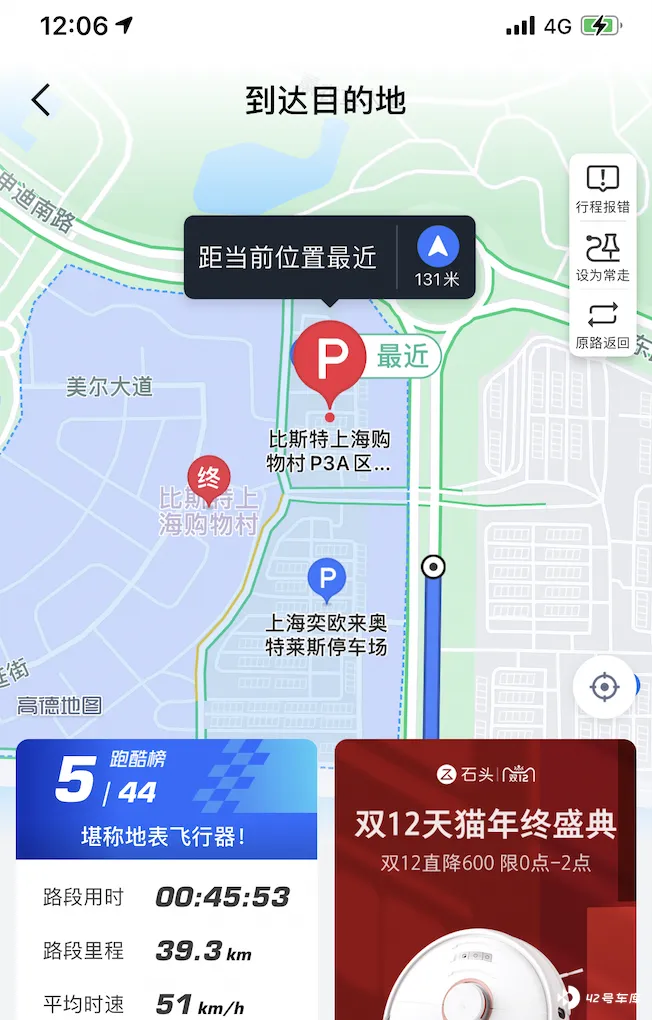Open the 跑酷榜 ranking card
The width and height of the screenshot is (652, 1020).
166,797
